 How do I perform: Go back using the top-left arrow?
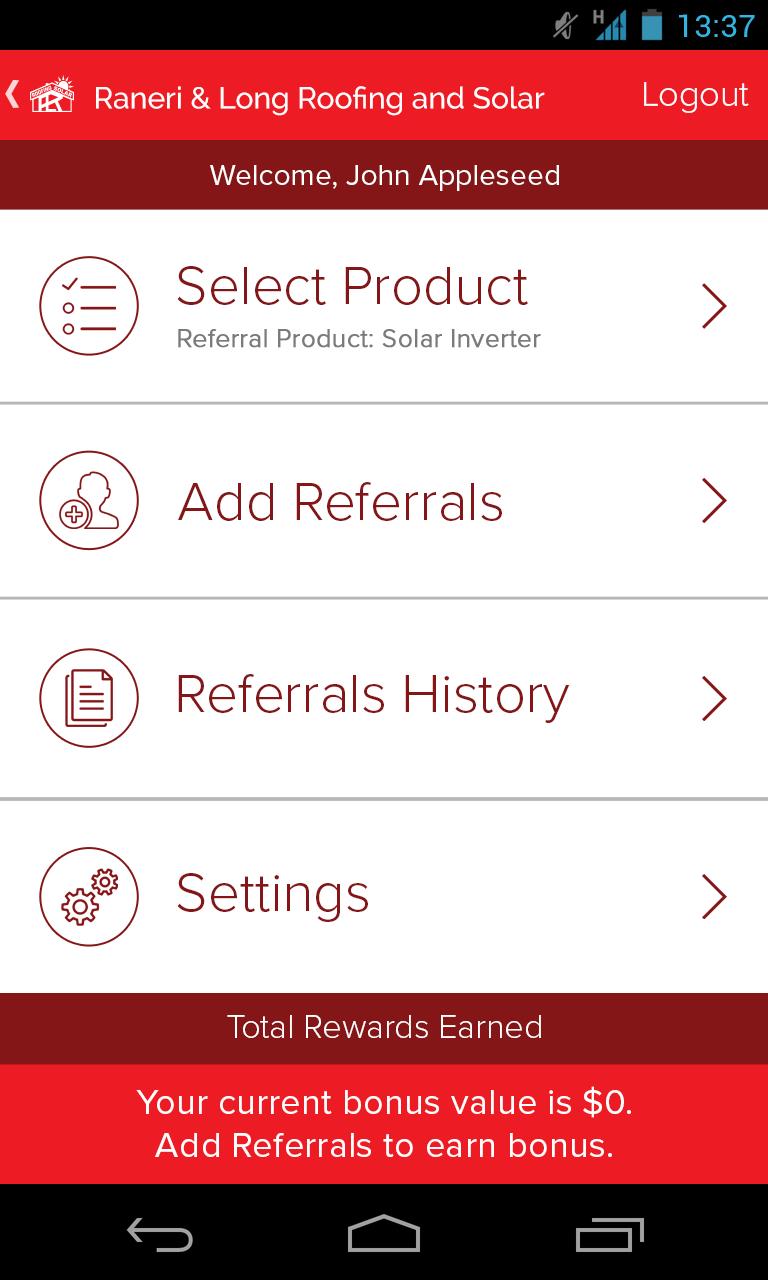[x=13, y=95]
